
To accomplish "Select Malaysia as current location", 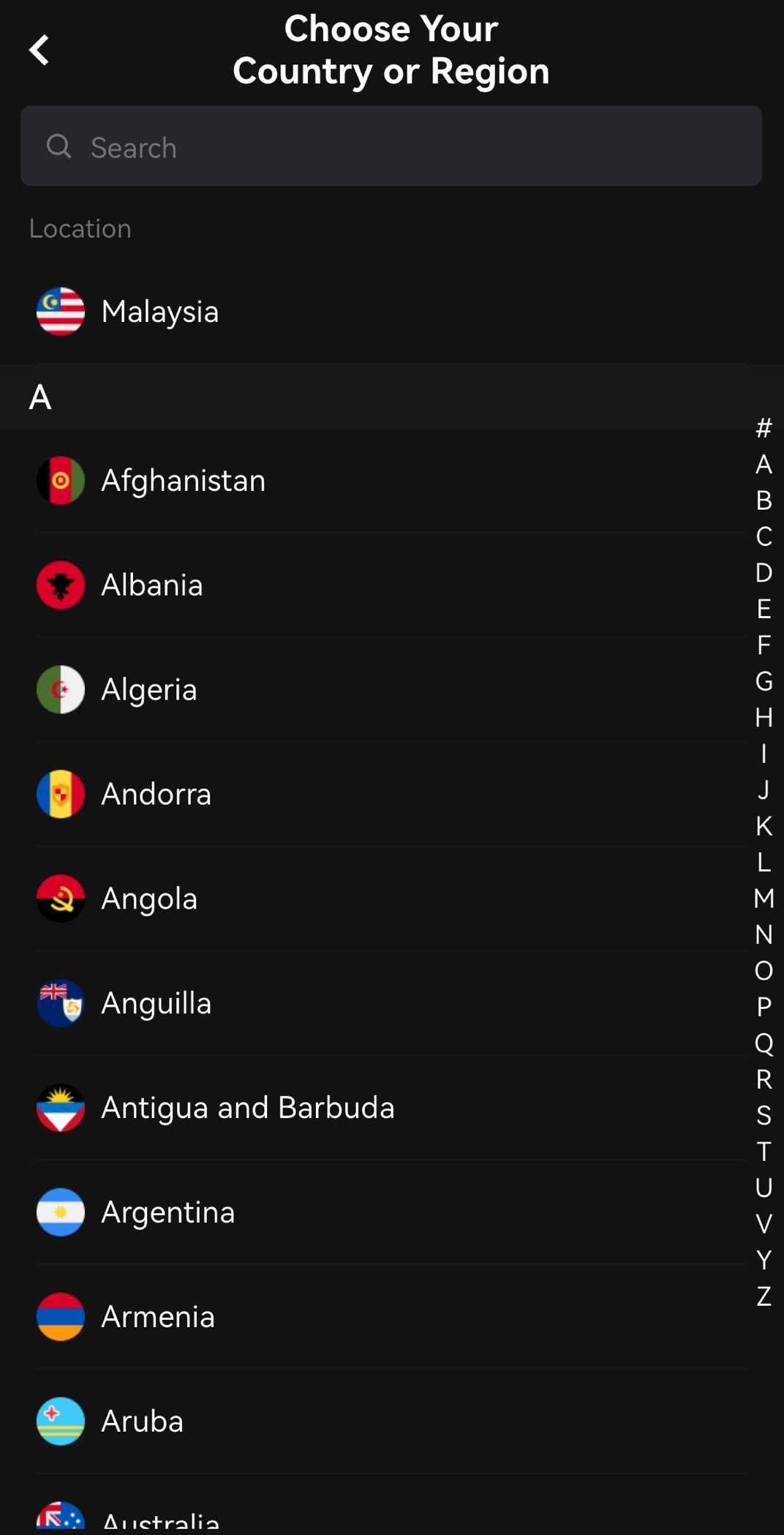I will (159, 312).
